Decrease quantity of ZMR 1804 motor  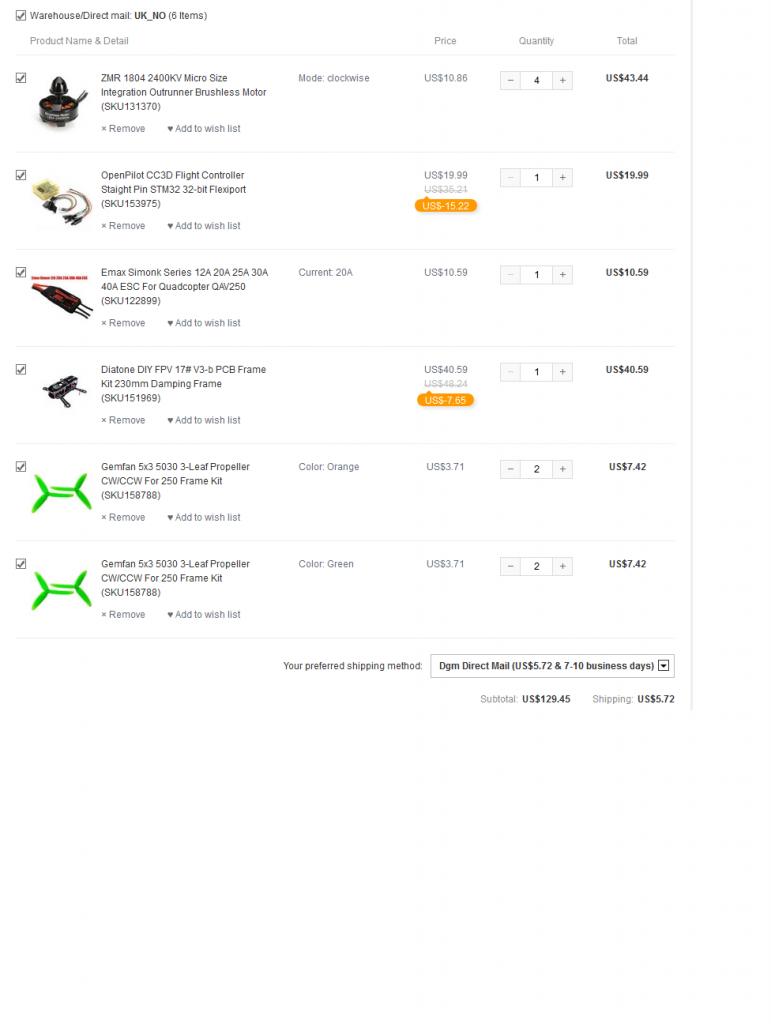click(x=510, y=80)
